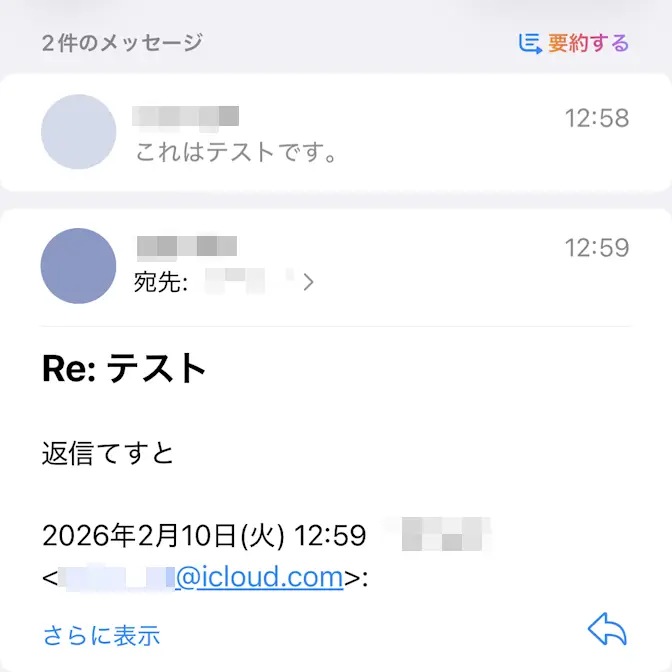Tap さらに表示 to show more
The width and height of the screenshot is (672, 672).
click(x=101, y=635)
